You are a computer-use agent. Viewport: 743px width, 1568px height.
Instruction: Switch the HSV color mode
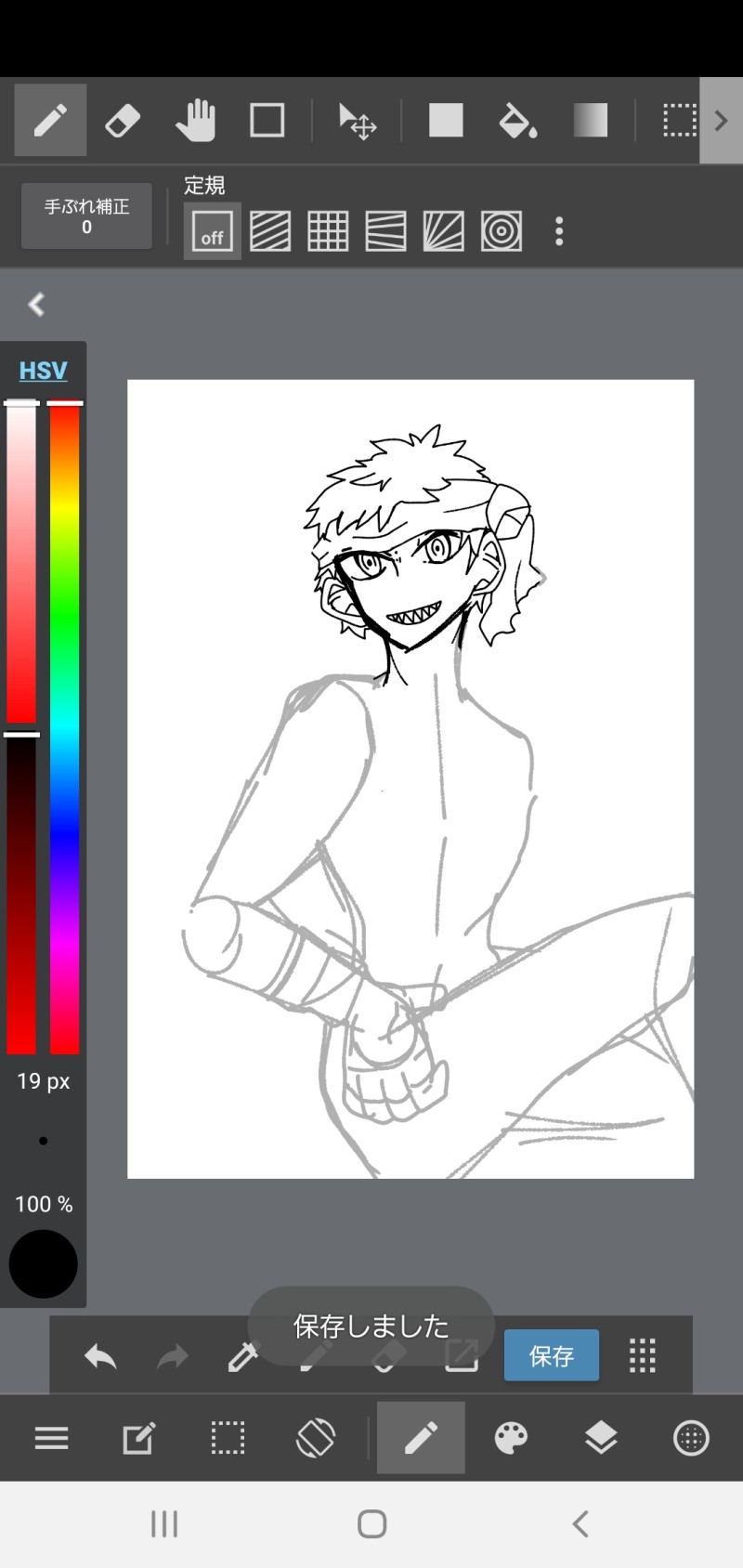click(43, 371)
